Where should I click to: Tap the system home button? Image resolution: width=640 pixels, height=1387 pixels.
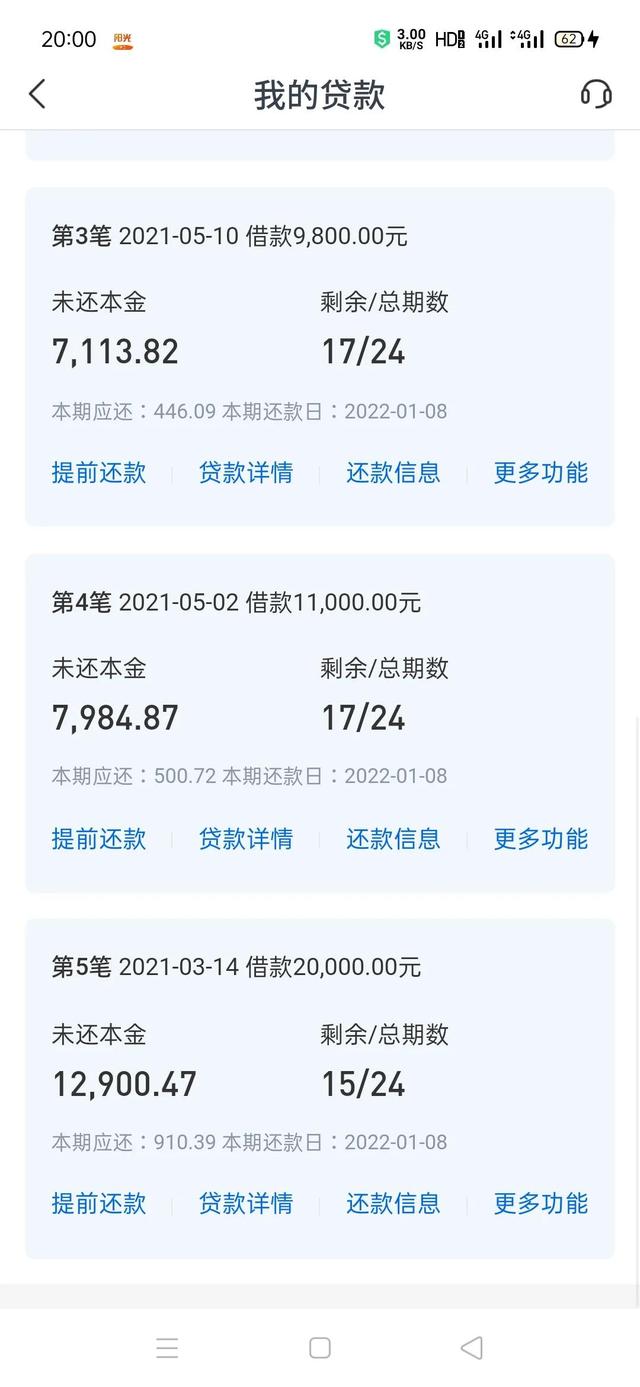point(320,1348)
